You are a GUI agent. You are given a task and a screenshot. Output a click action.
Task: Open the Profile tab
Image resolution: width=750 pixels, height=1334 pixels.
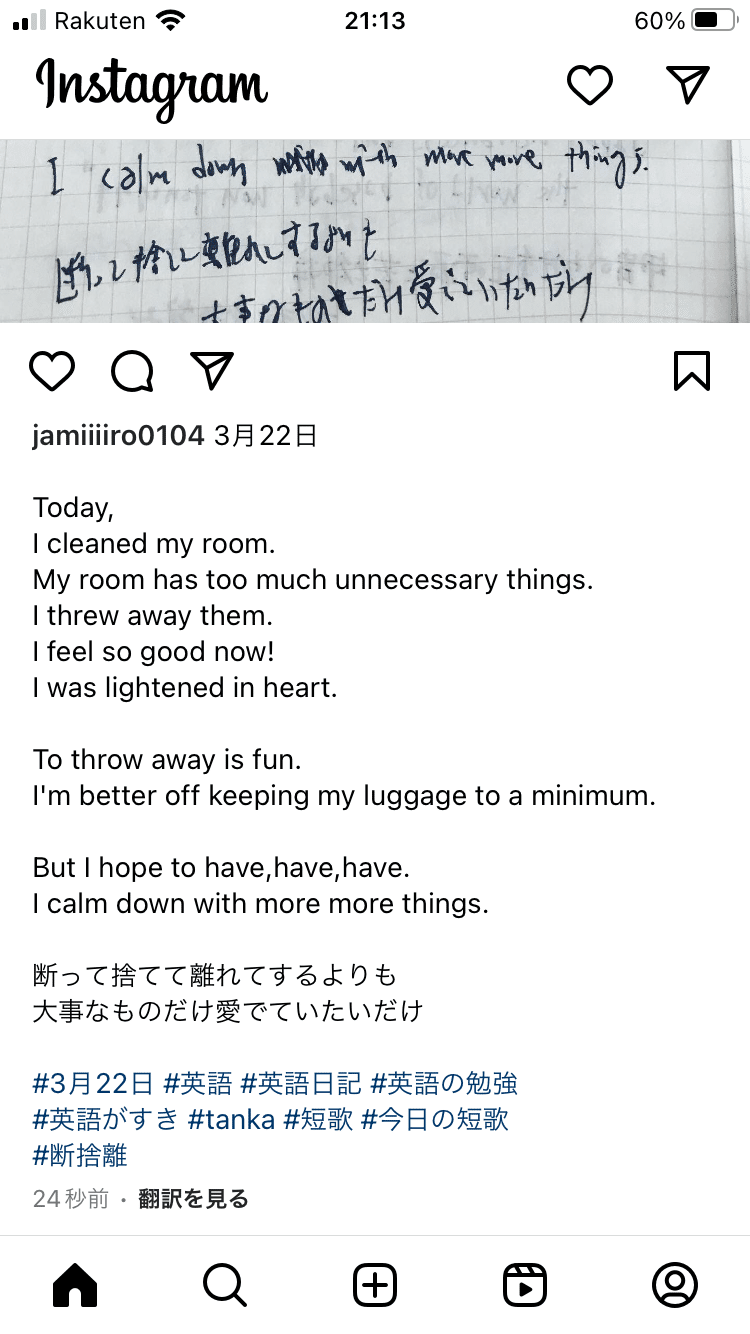pyautogui.click(x=675, y=1284)
